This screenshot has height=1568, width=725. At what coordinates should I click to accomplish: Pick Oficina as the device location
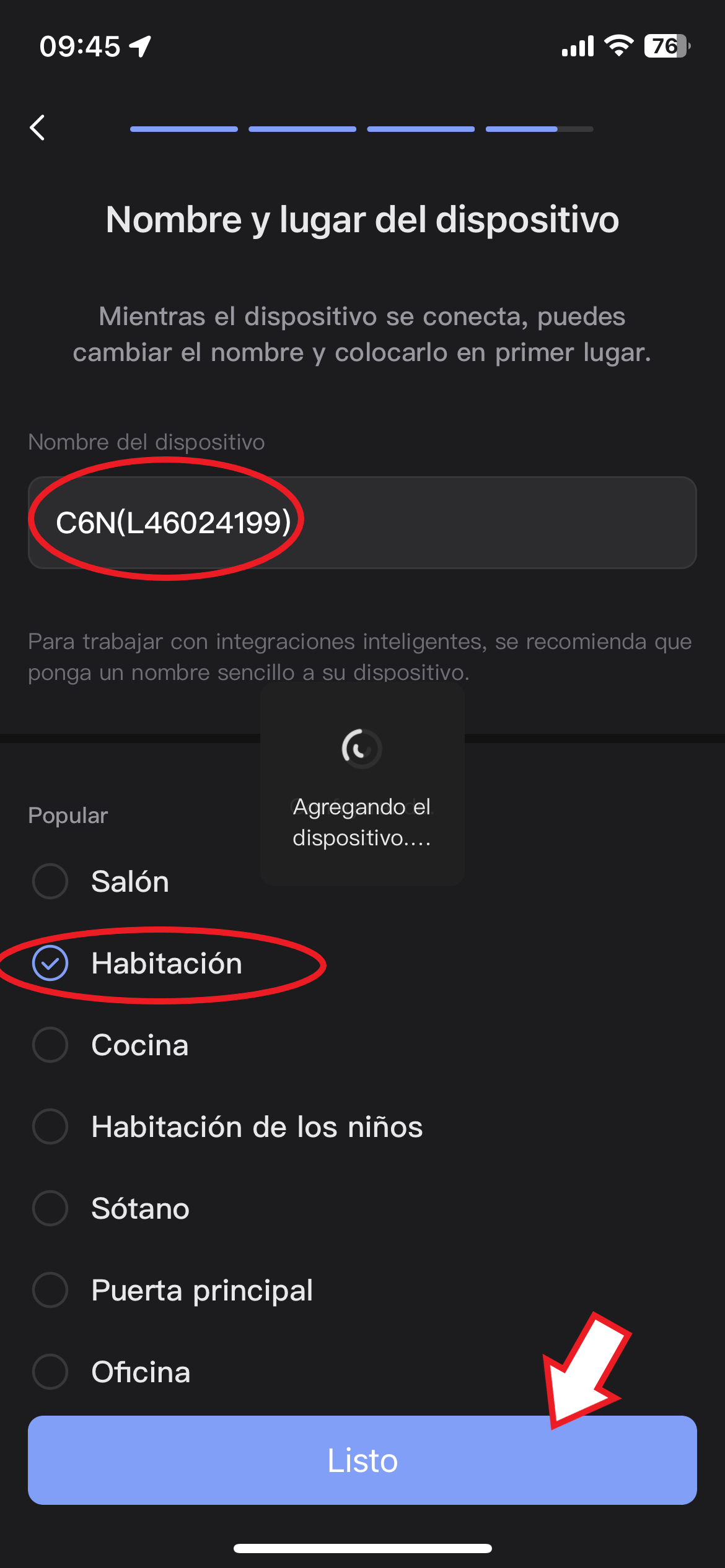tap(51, 1372)
